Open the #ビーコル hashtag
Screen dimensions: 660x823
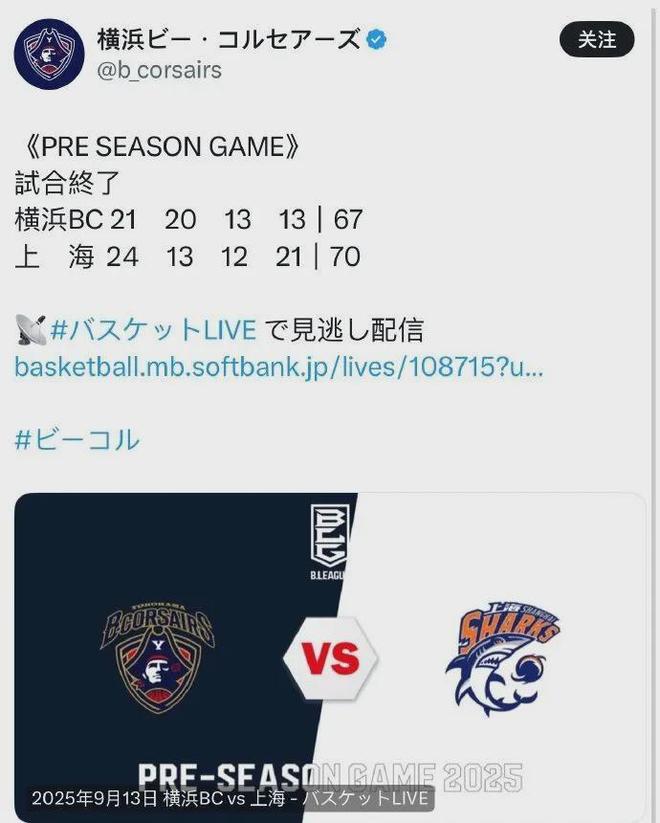click(x=77, y=439)
